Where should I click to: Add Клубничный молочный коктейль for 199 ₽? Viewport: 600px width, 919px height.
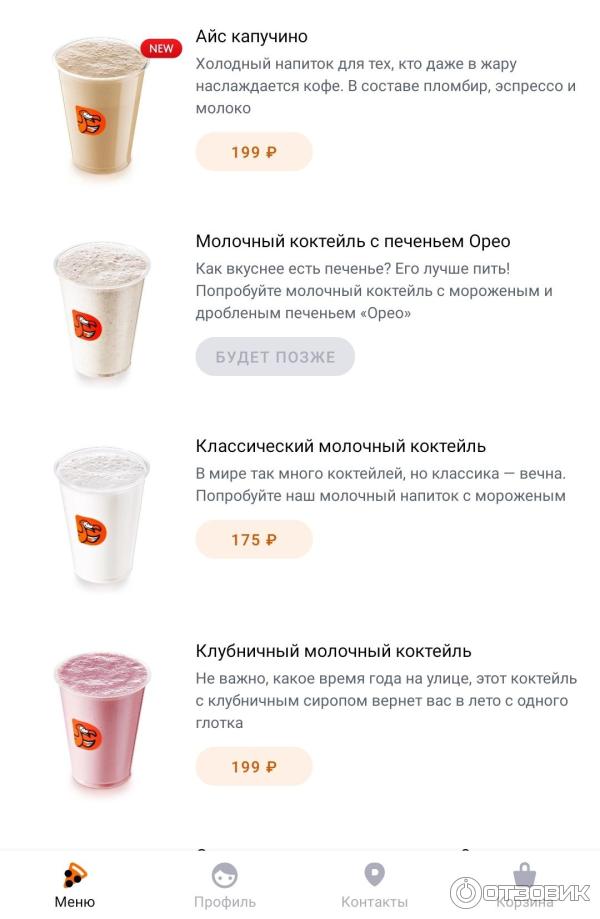click(253, 767)
